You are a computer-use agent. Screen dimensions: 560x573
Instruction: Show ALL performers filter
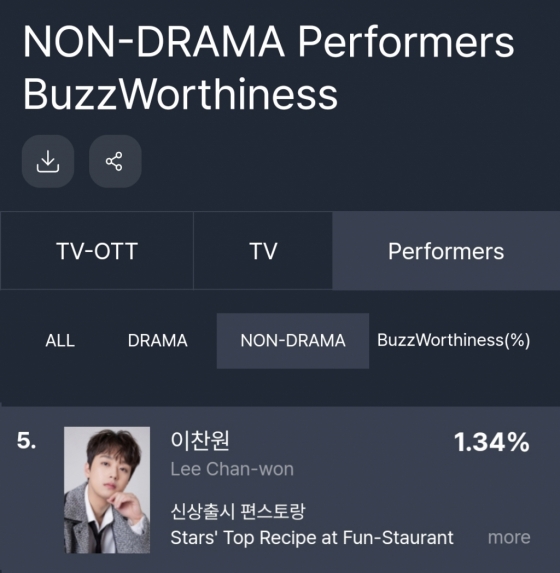coord(60,341)
